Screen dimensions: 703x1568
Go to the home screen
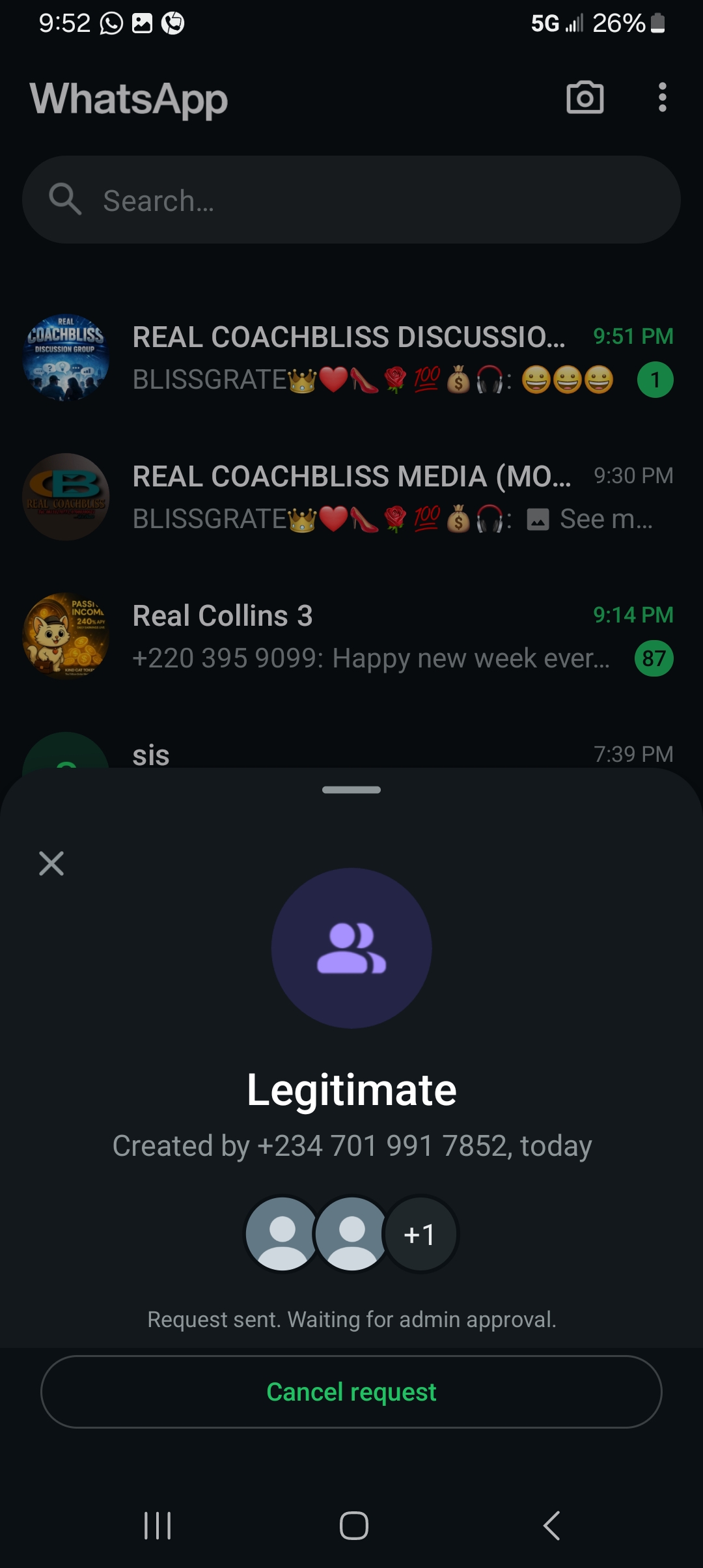coord(353,1525)
